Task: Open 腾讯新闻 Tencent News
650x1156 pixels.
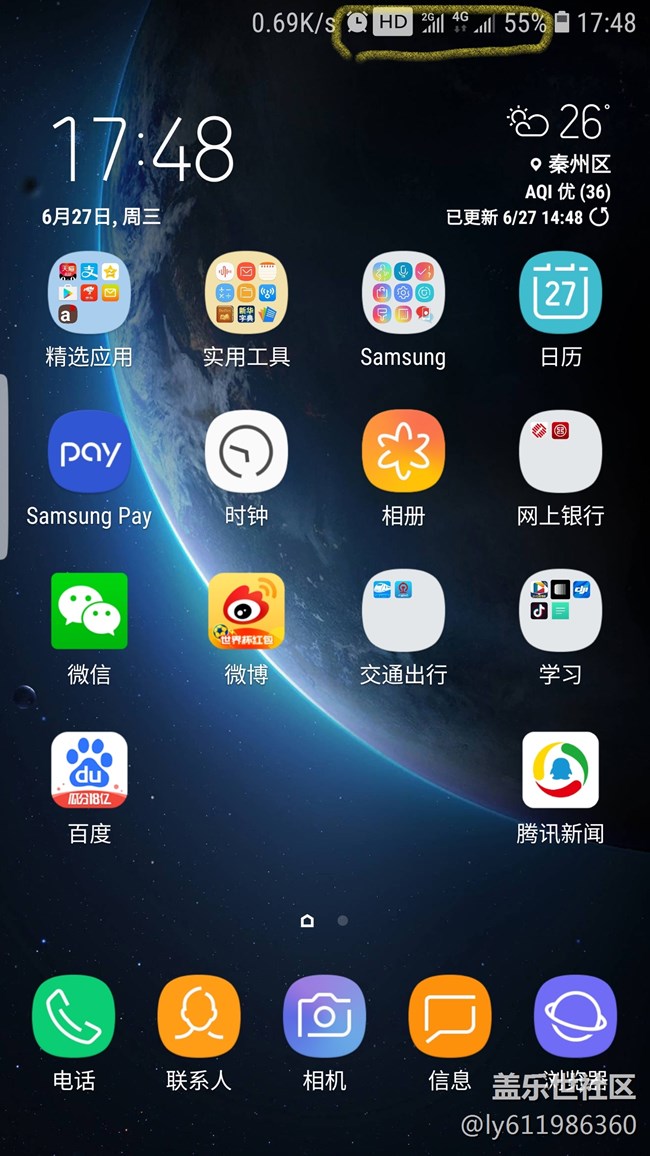Action: 560,769
